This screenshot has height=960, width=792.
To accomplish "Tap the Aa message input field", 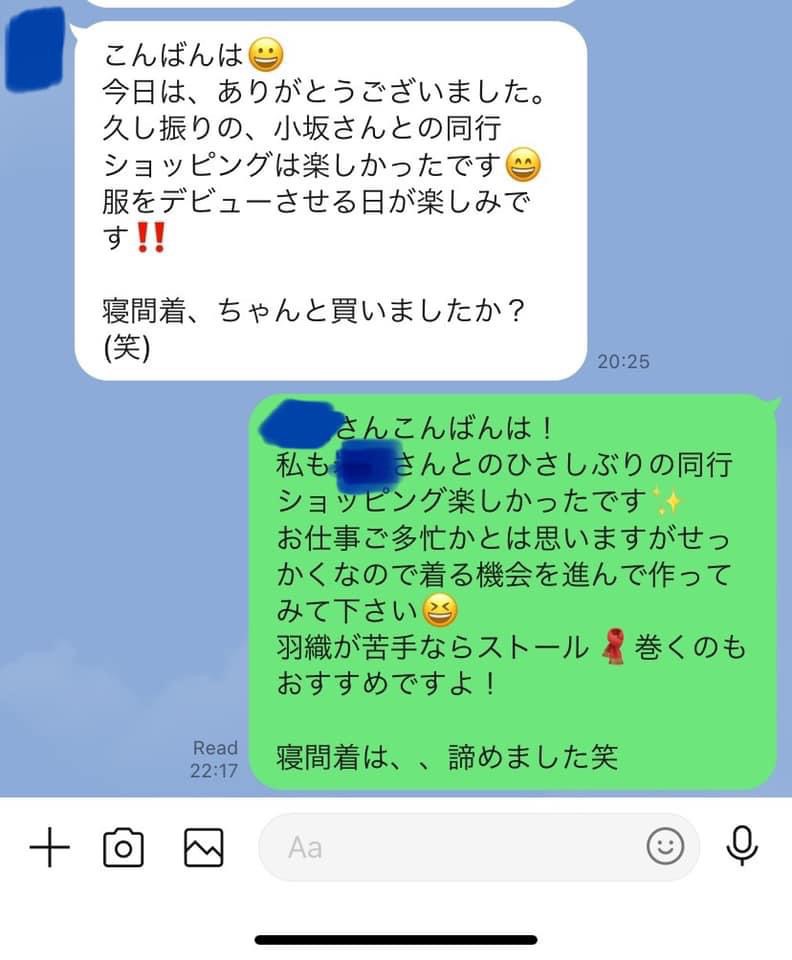I will coord(450,848).
